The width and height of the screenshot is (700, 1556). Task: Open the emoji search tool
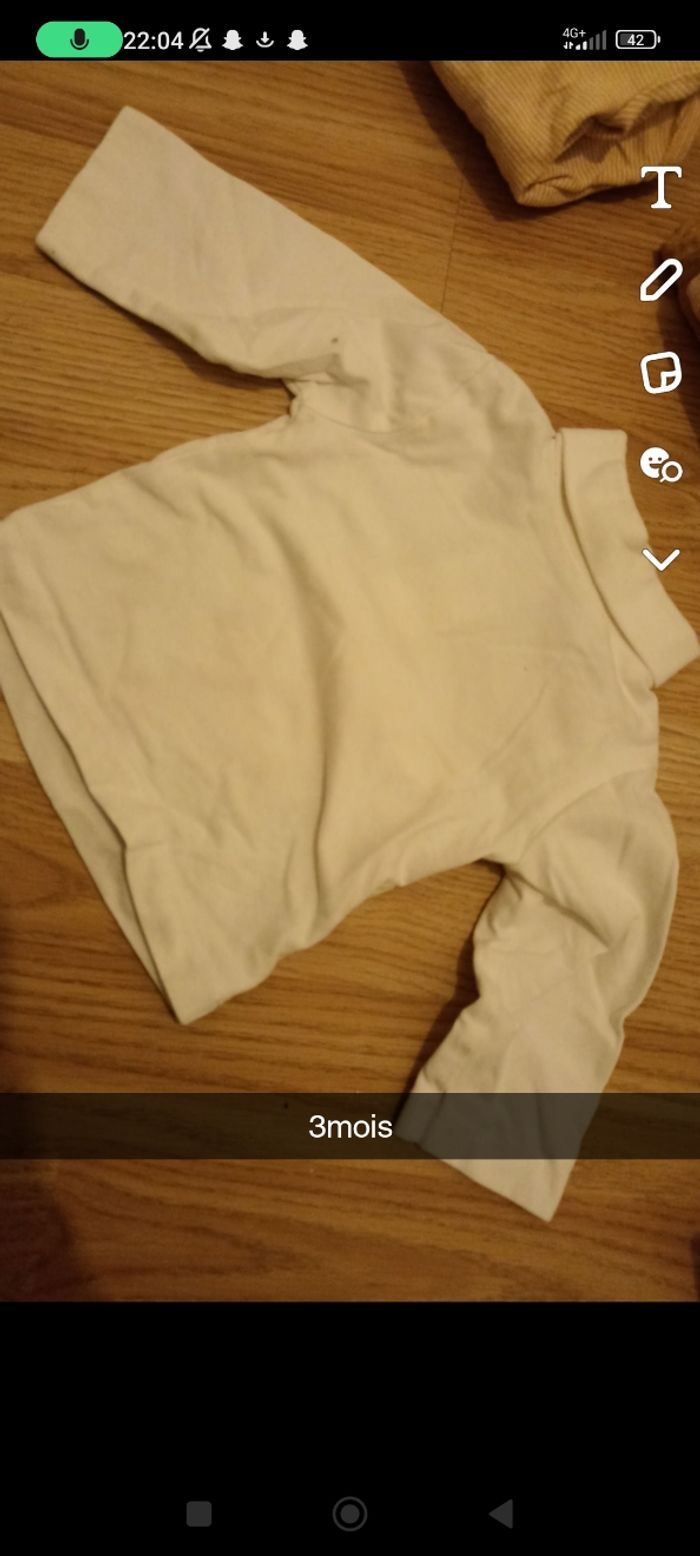click(x=660, y=465)
